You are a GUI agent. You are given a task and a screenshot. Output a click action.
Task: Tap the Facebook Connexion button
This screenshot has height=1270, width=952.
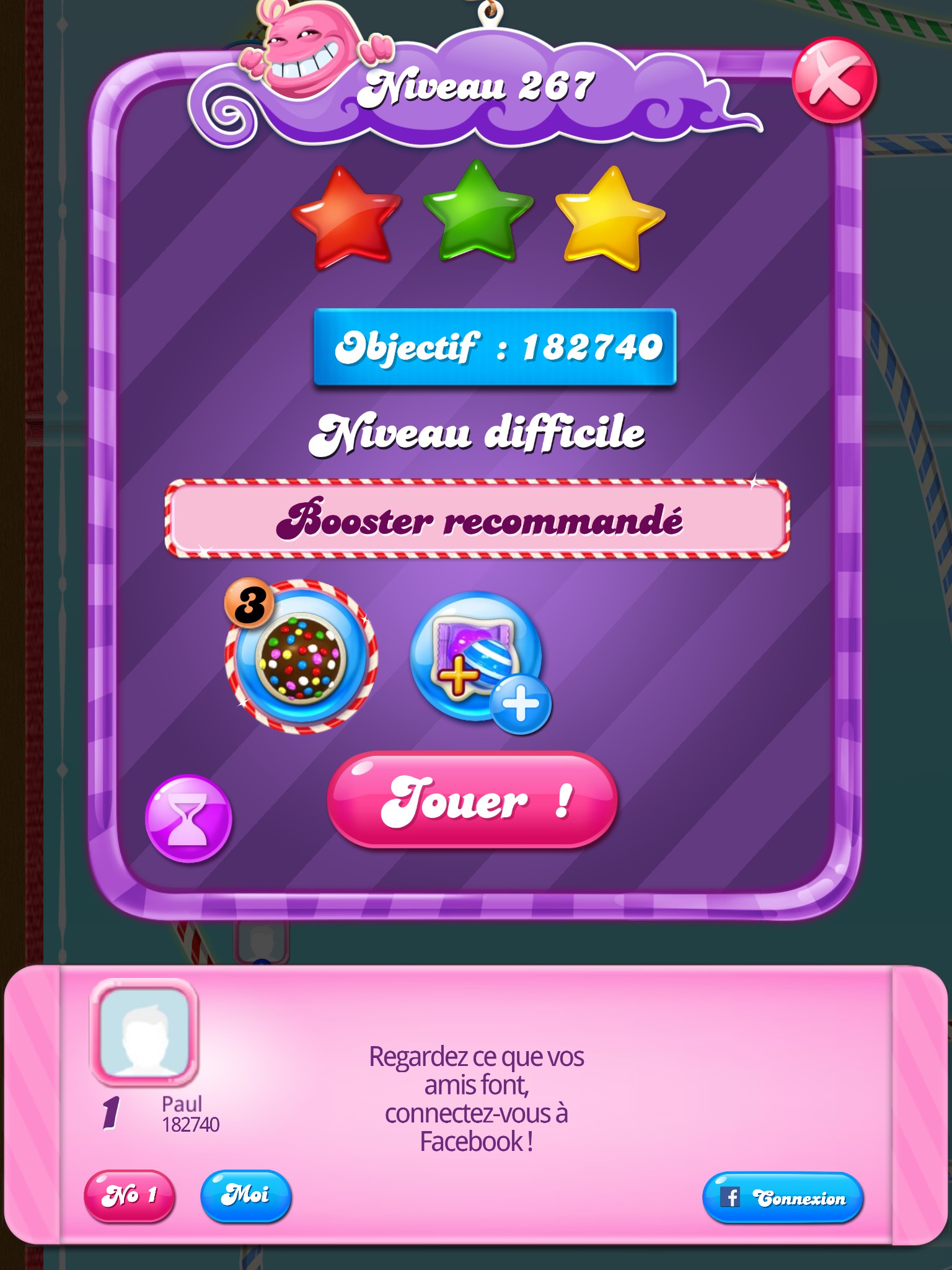coord(782,1197)
